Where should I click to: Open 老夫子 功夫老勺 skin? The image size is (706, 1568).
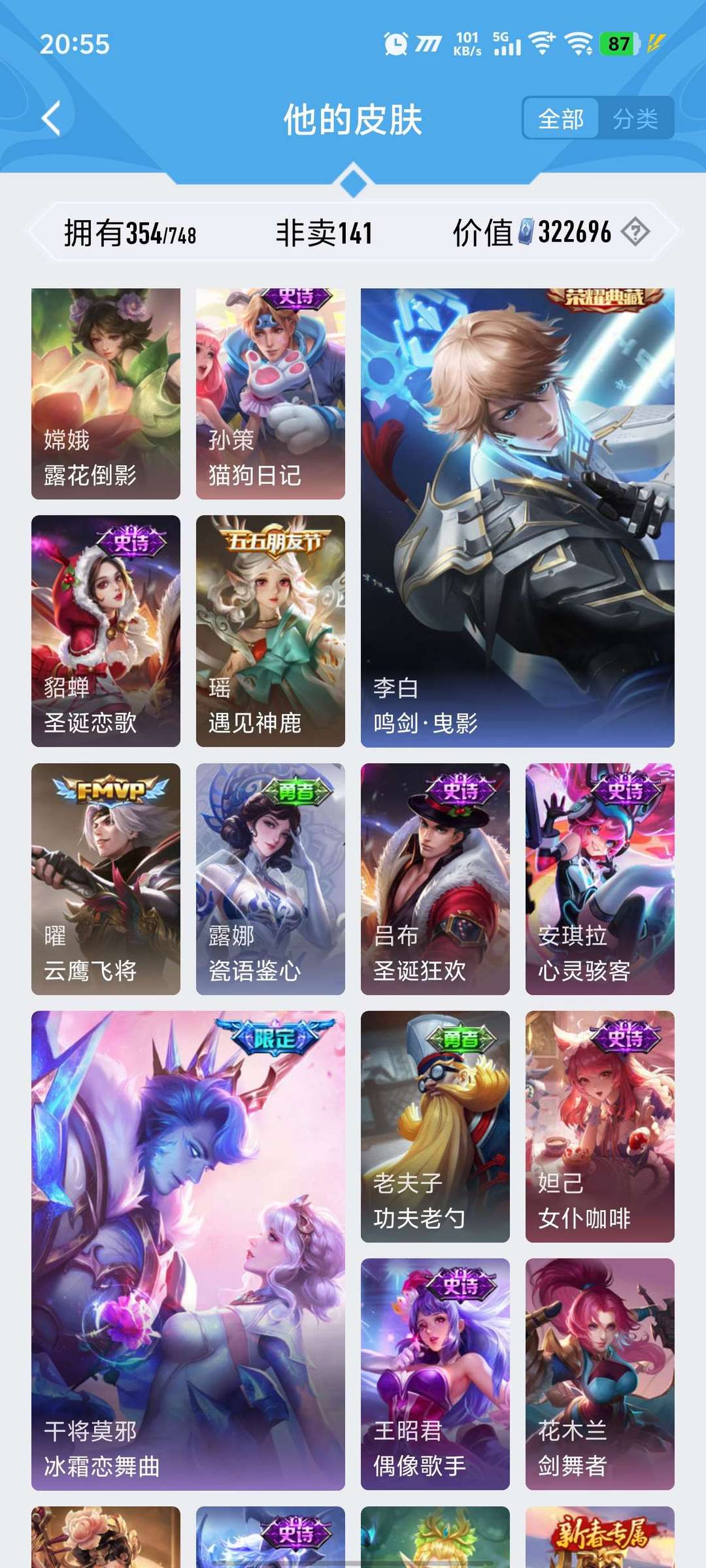pyautogui.click(x=435, y=1126)
